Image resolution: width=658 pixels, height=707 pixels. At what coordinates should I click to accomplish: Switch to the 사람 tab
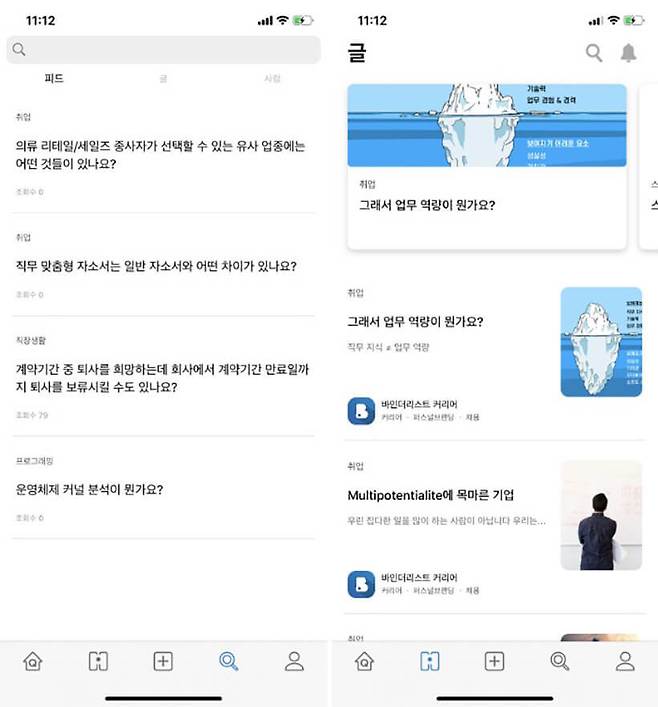point(272,78)
